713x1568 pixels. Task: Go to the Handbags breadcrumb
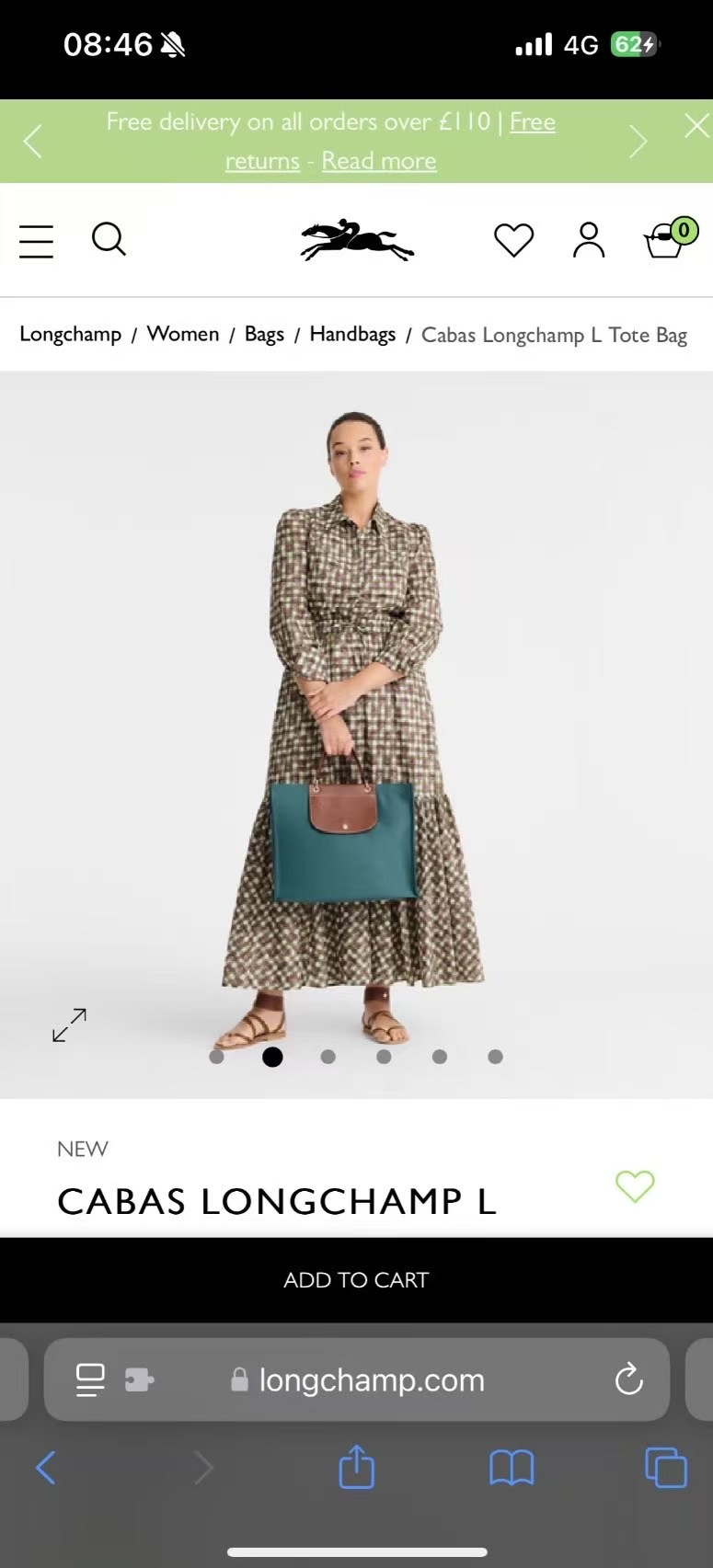coord(352,334)
